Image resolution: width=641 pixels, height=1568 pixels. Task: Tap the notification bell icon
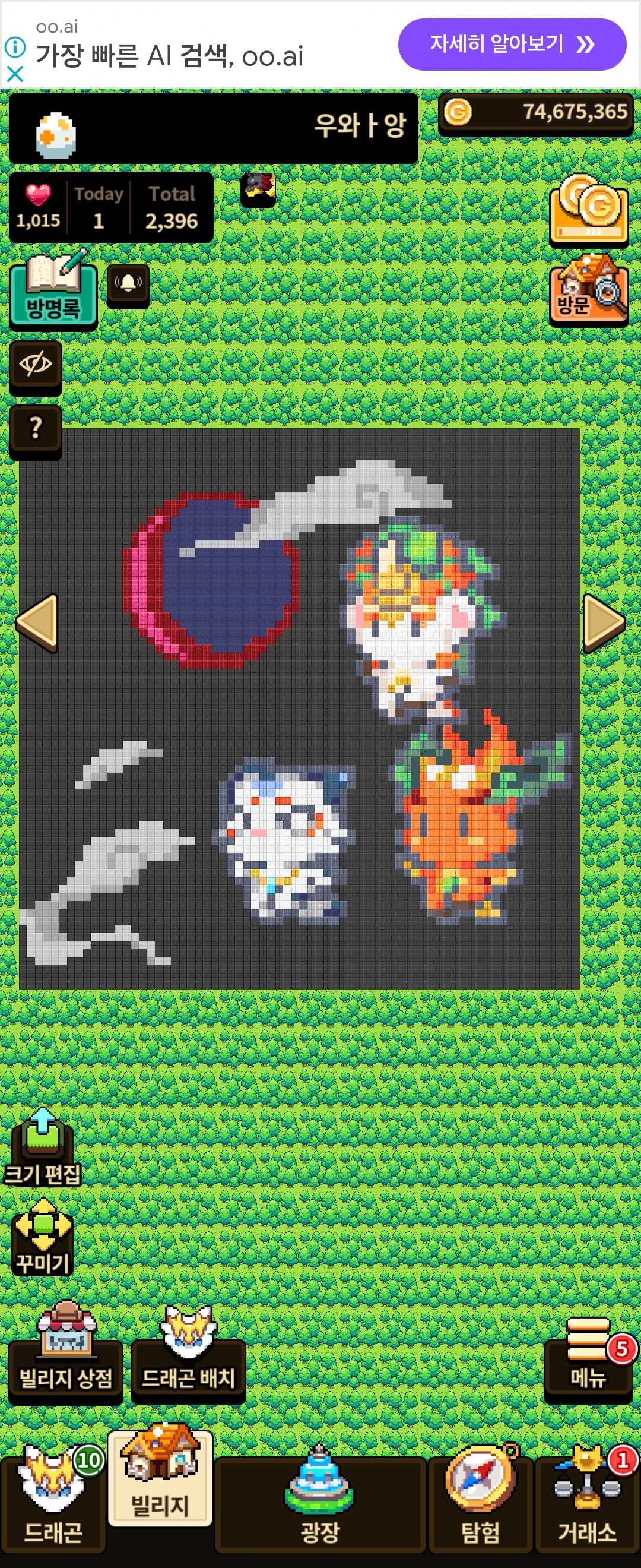pyautogui.click(x=128, y=284)
